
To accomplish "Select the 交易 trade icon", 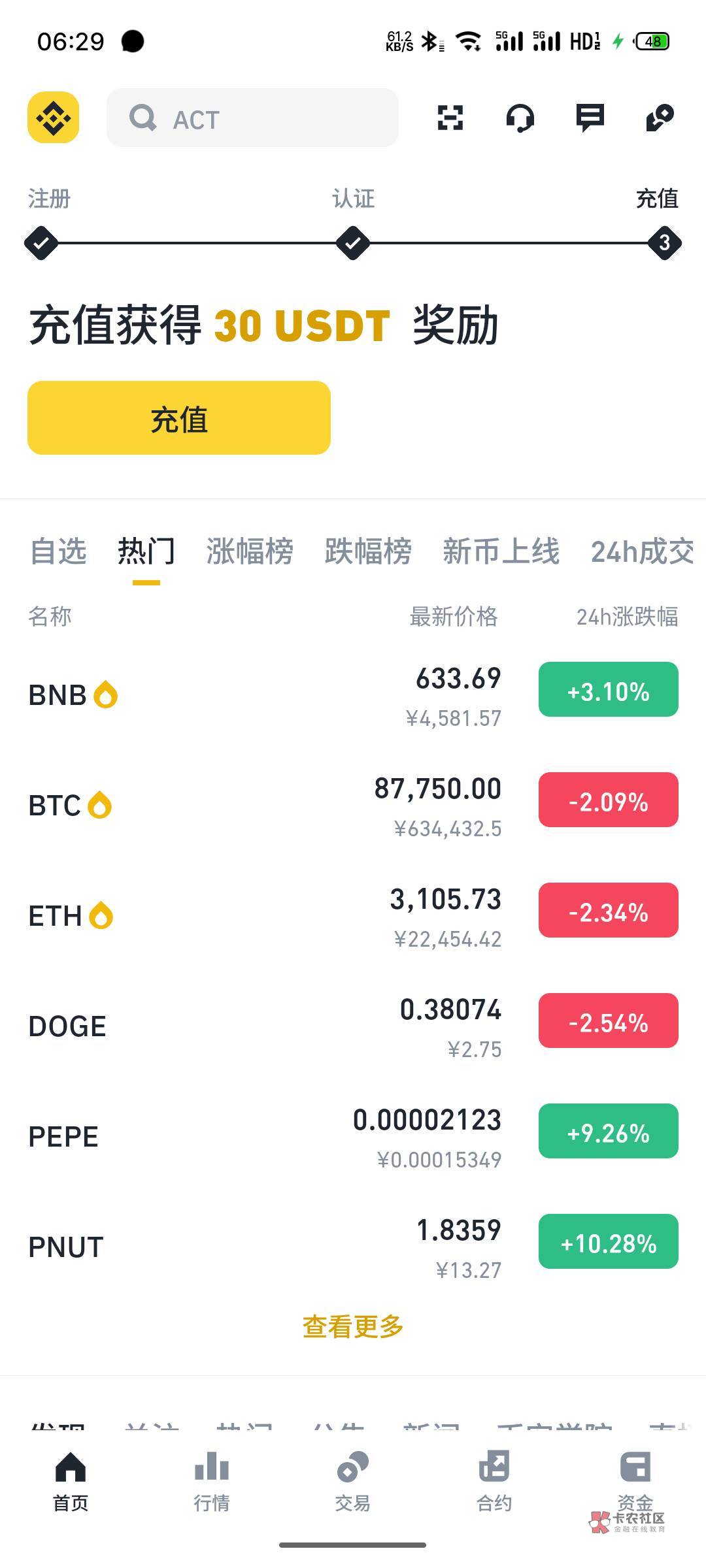I will point(352,1468).
